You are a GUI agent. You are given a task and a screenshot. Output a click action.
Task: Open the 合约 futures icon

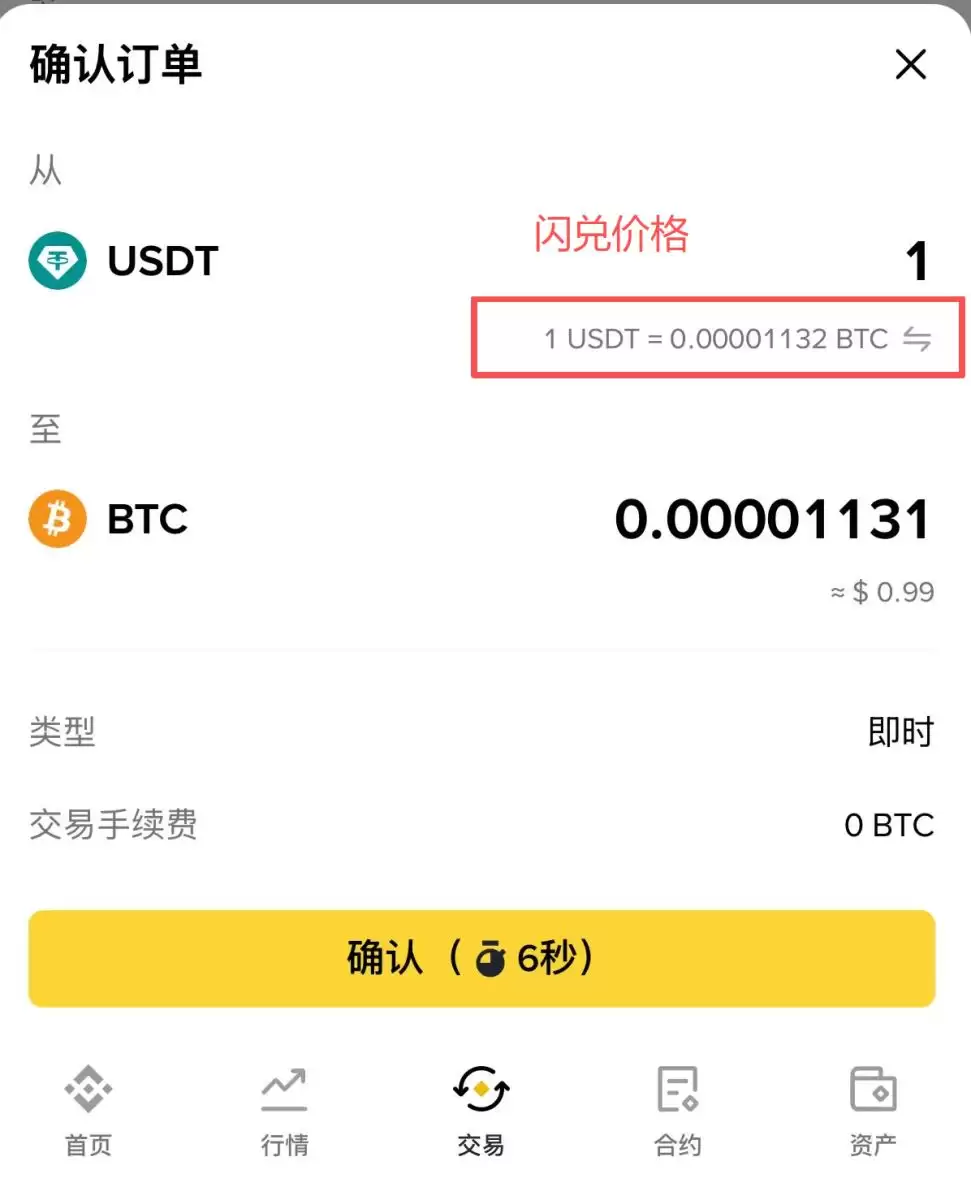(x=677, y=1088)
